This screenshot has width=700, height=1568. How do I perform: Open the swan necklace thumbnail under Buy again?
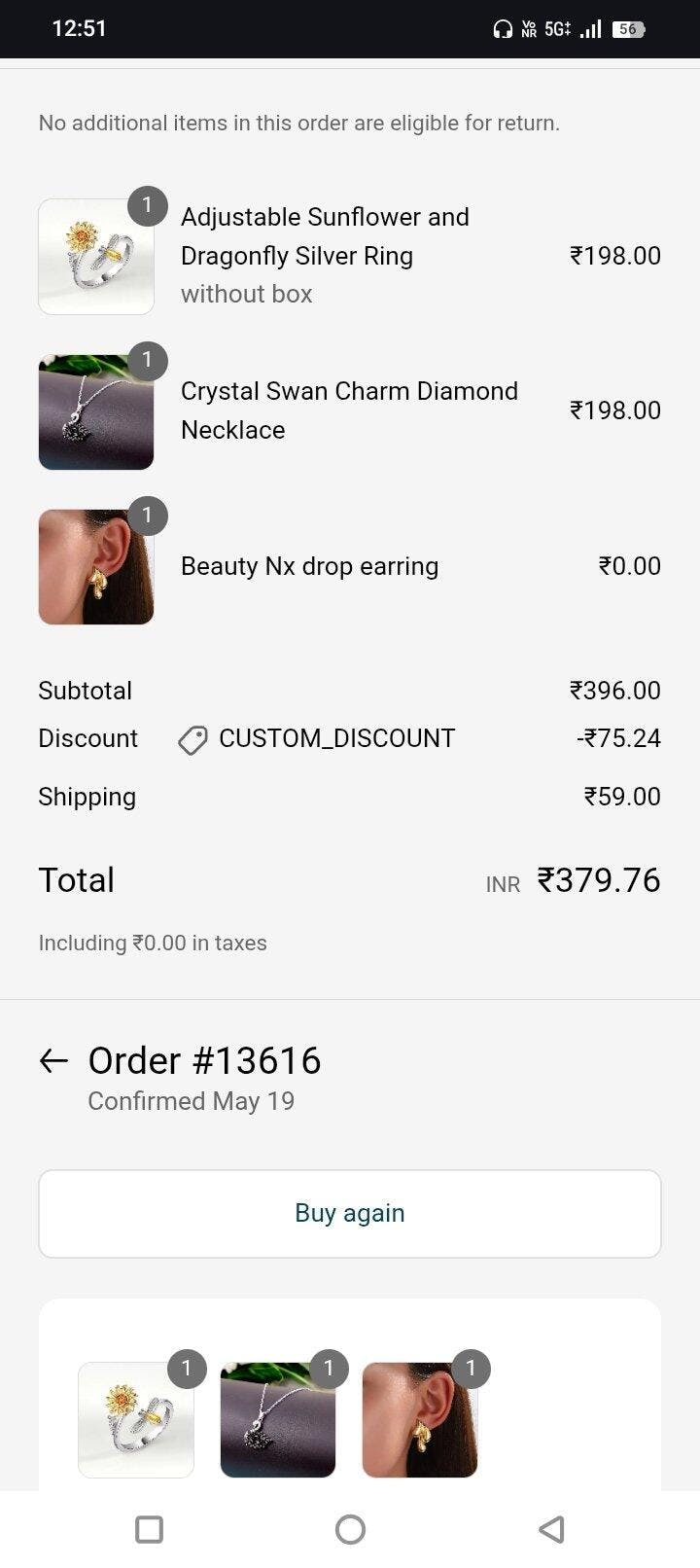point(278,1419)
